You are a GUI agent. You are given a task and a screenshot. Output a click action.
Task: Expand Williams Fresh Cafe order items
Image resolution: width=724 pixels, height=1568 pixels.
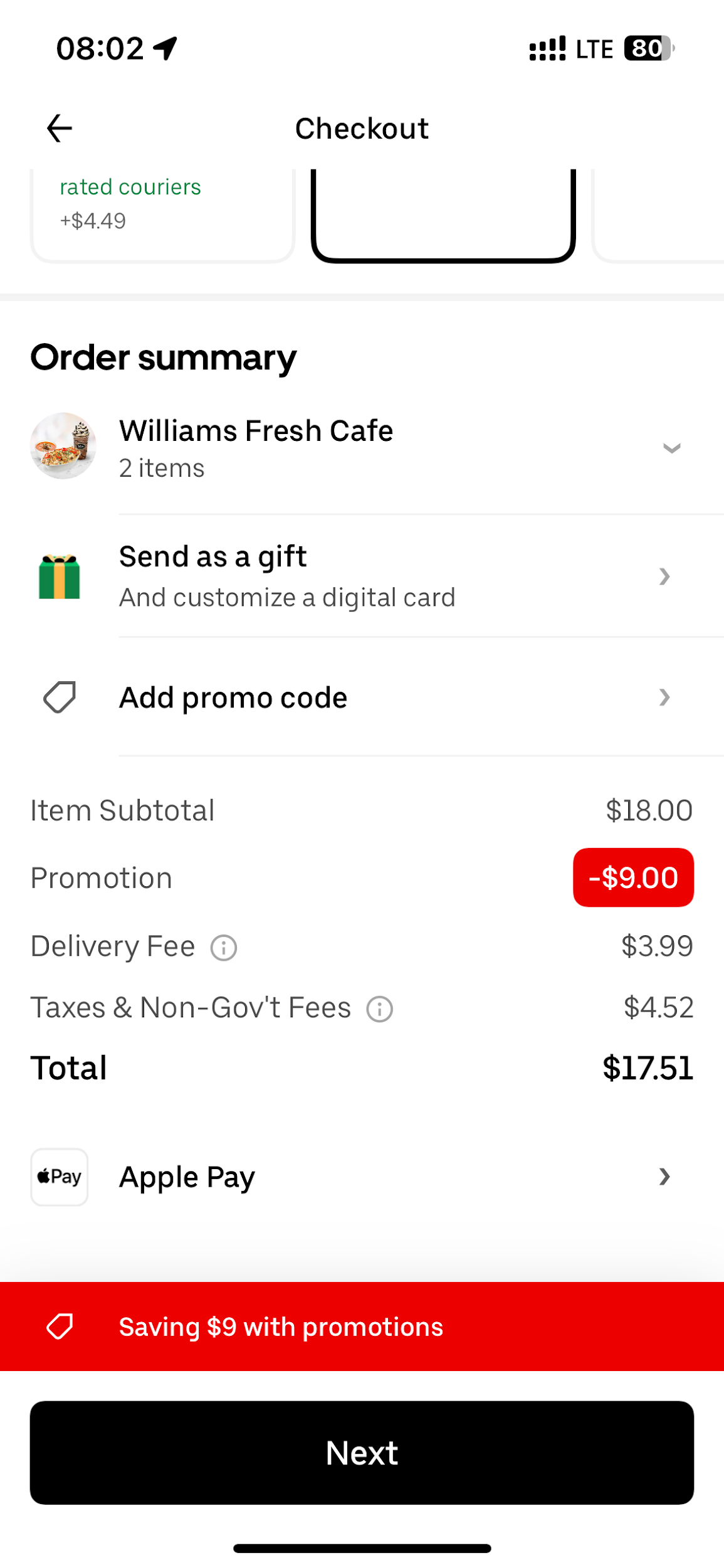pos(671,448)
